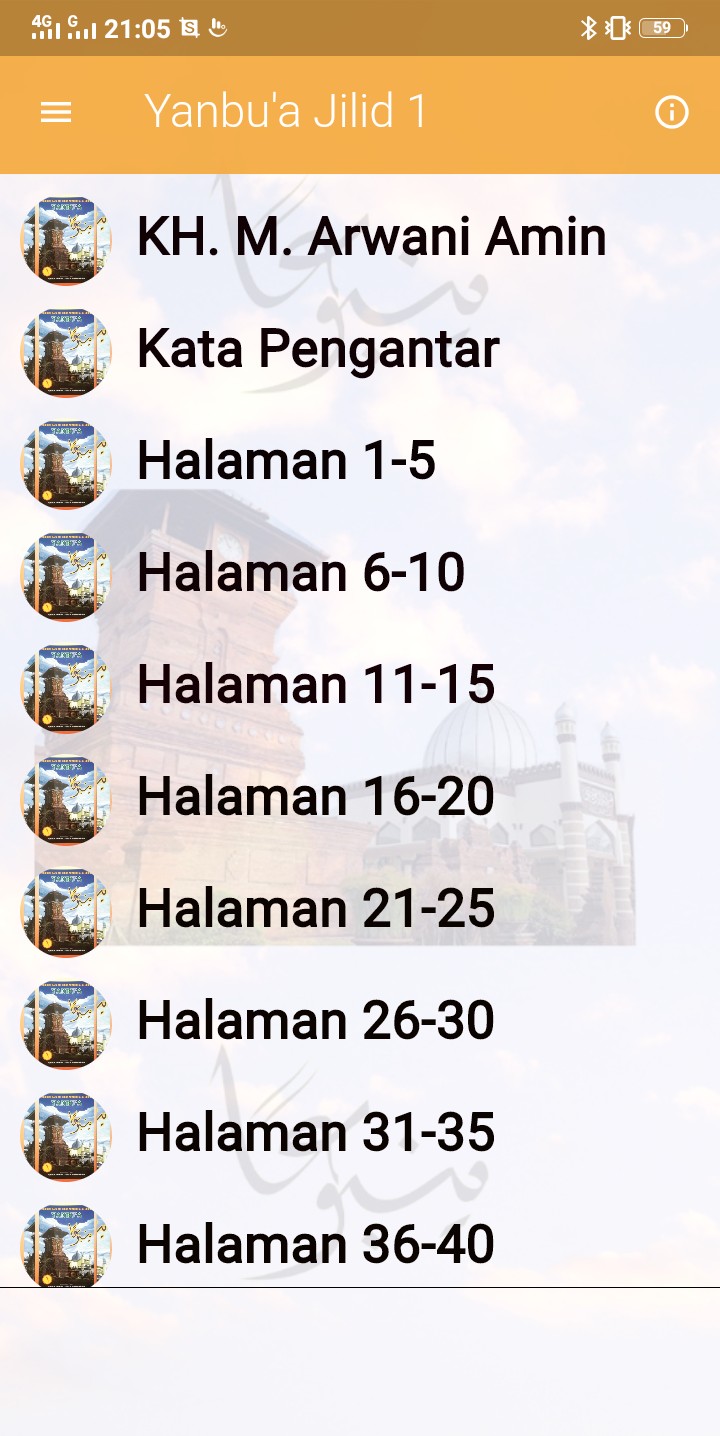Go to Halaman 11-15
The image size is (720, 1436).
point(316,686)
